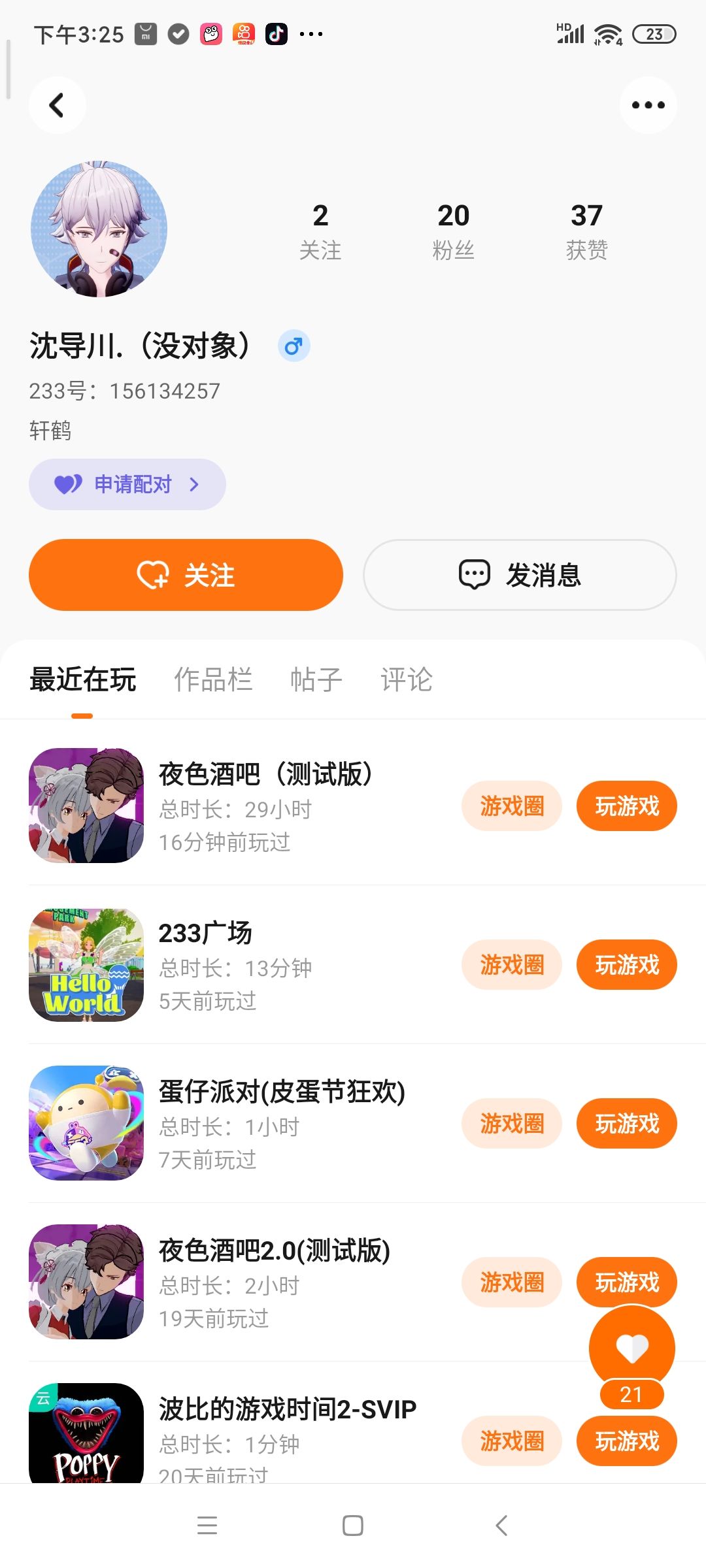View the 关注 following list

[320, 231]
